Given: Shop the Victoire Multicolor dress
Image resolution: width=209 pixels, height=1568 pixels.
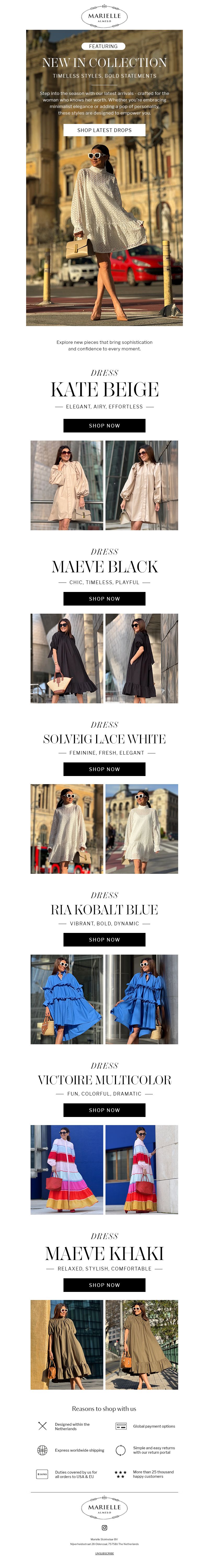Looking at the screenshot, I should point(104,1110).
